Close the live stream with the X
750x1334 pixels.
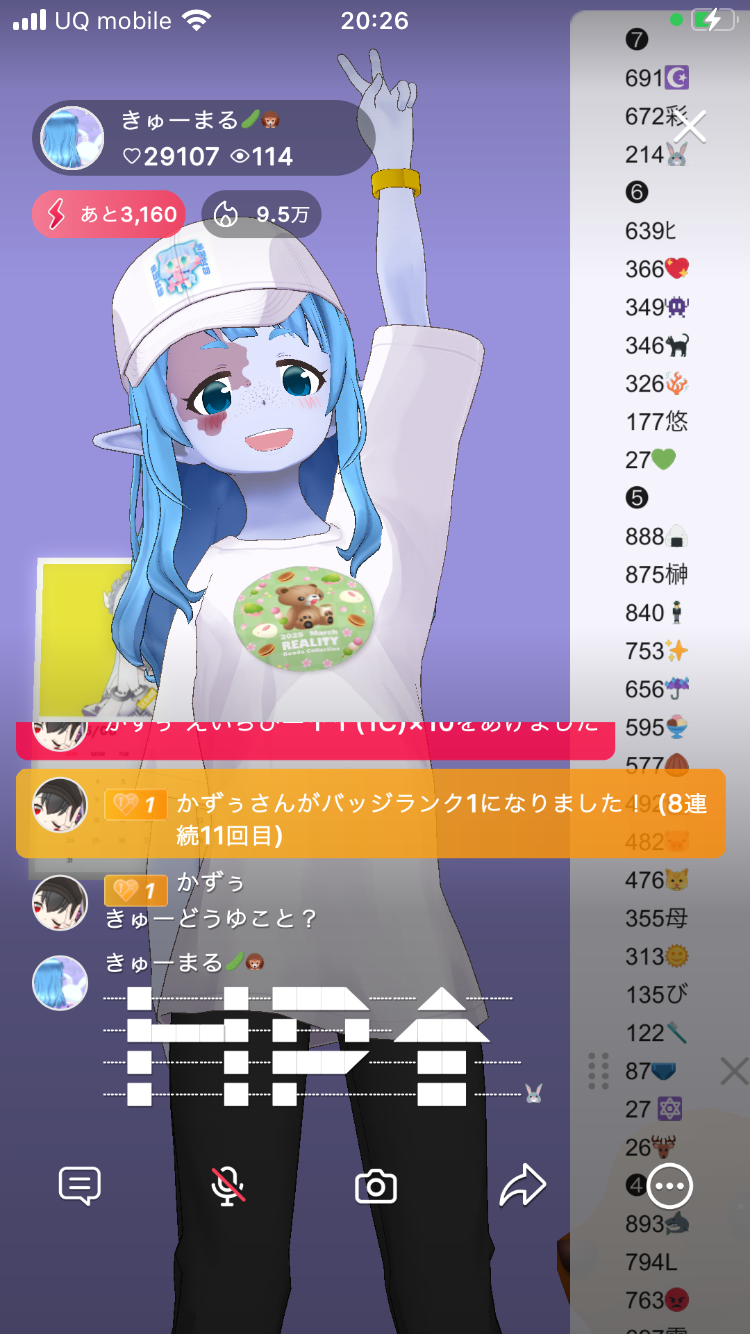[x=690, y=127]
